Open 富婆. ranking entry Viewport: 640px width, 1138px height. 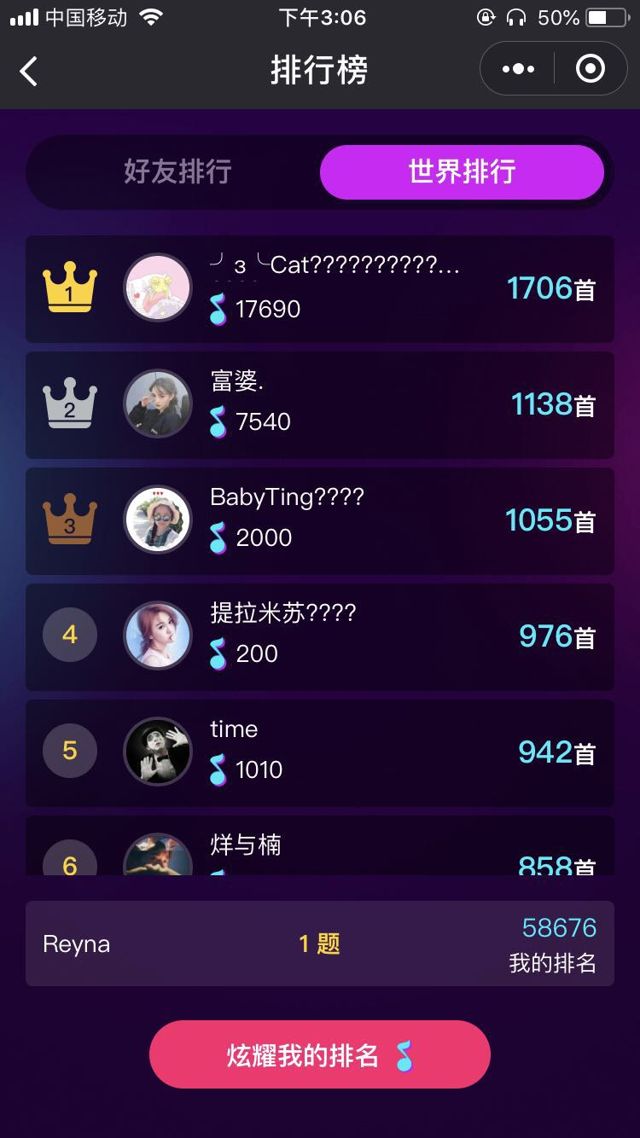[x=319, y=404]
